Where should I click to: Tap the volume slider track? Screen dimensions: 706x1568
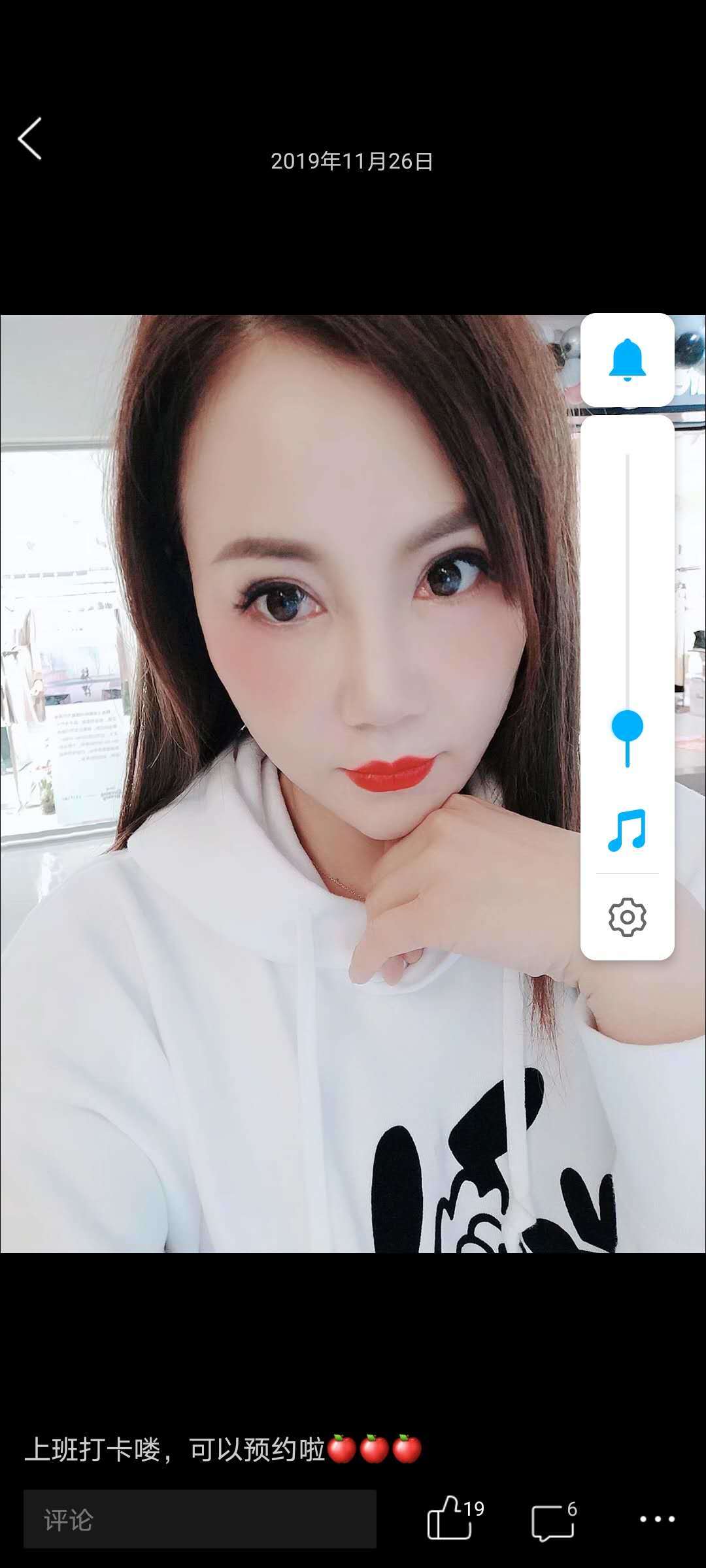tap(628, 588)
